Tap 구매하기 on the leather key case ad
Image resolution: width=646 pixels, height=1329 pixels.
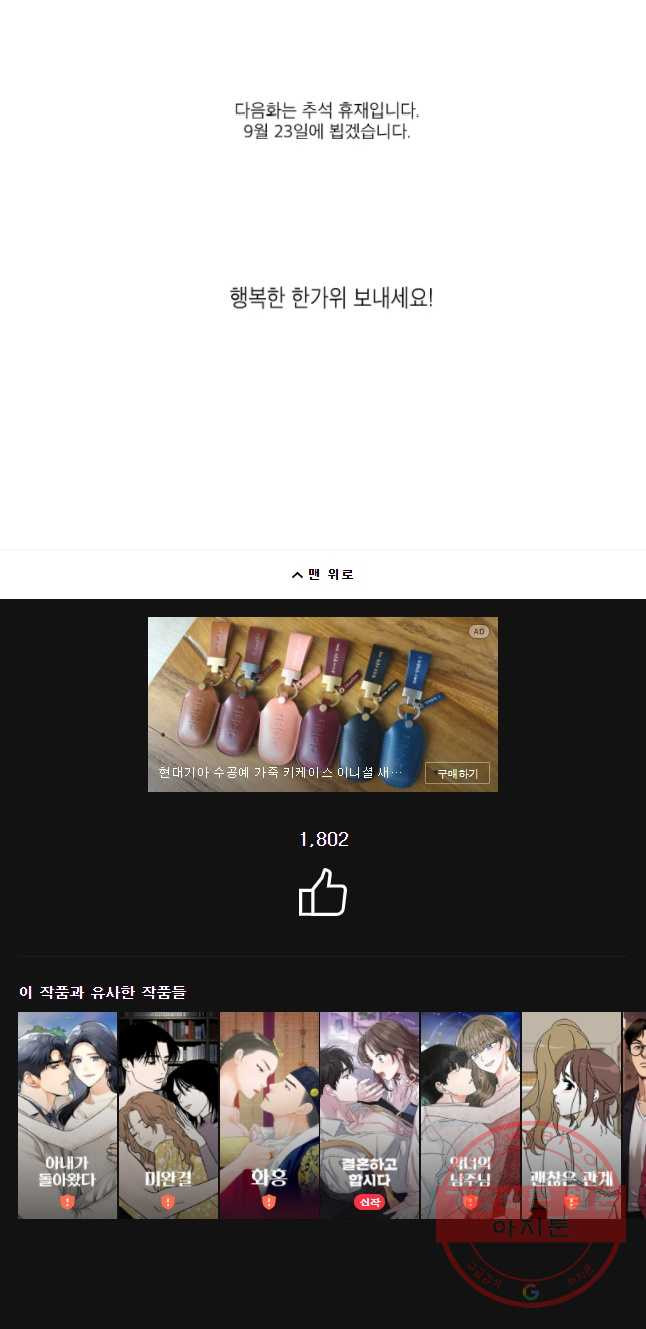pos(457,773)
